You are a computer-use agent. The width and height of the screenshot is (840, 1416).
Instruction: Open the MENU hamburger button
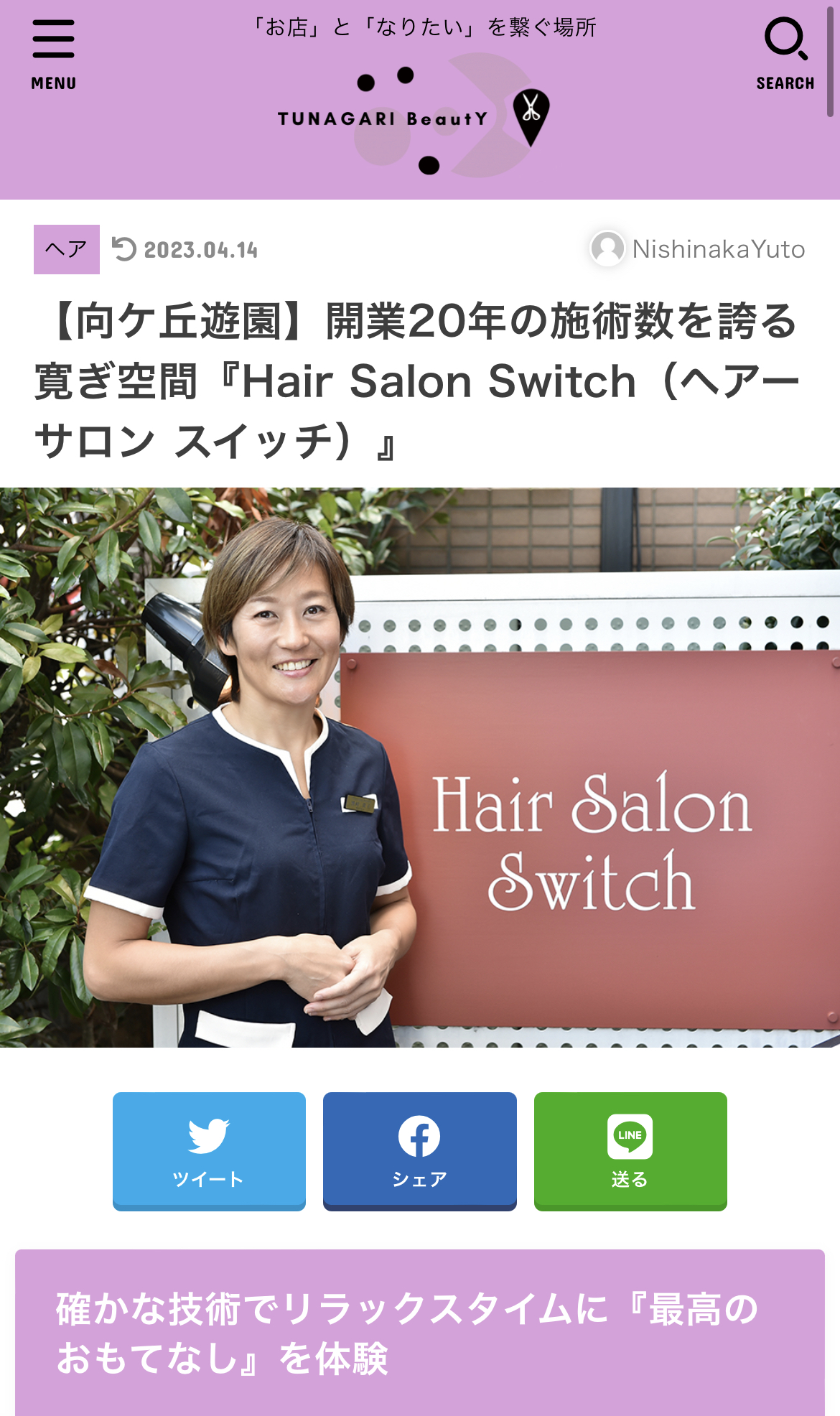pos(53,54)
